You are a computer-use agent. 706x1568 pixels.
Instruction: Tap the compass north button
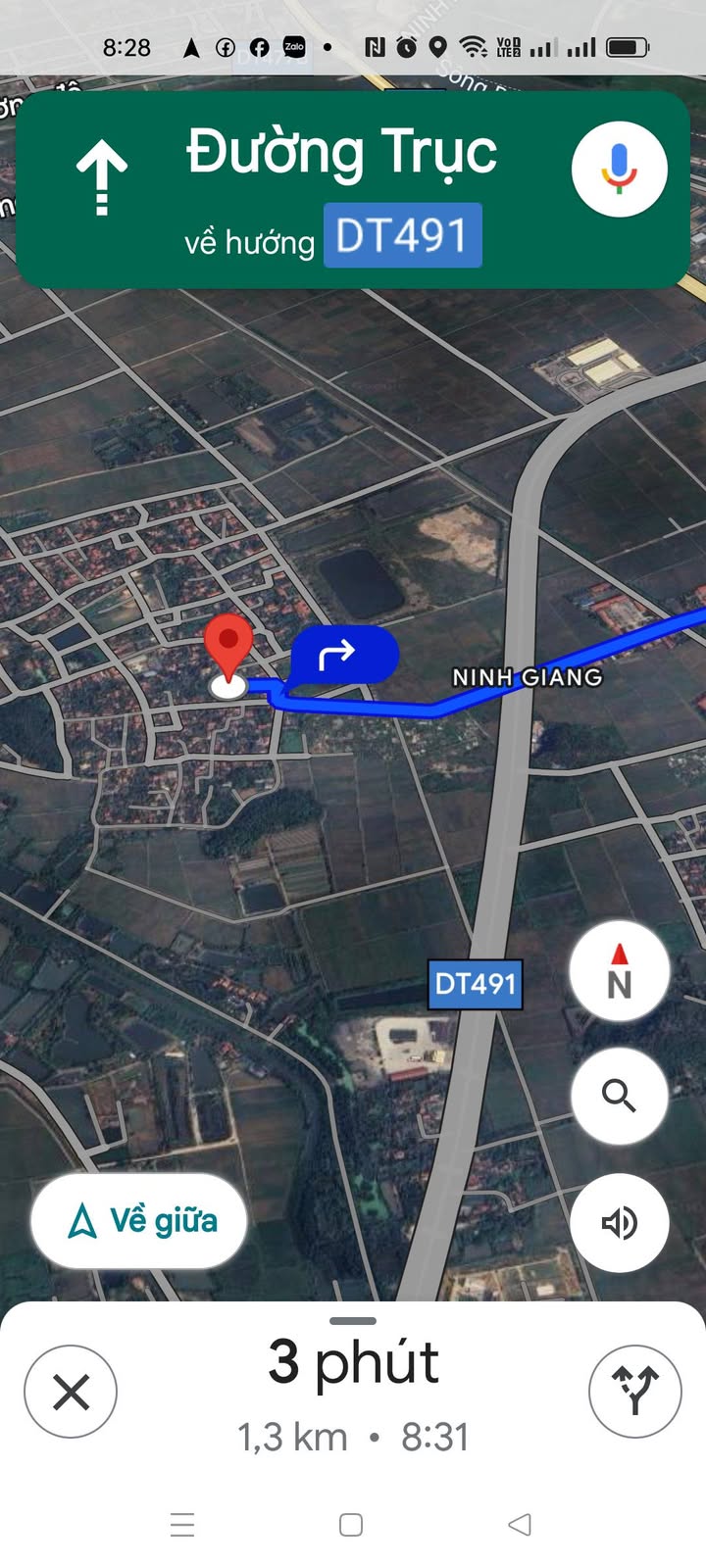(619, 971)
